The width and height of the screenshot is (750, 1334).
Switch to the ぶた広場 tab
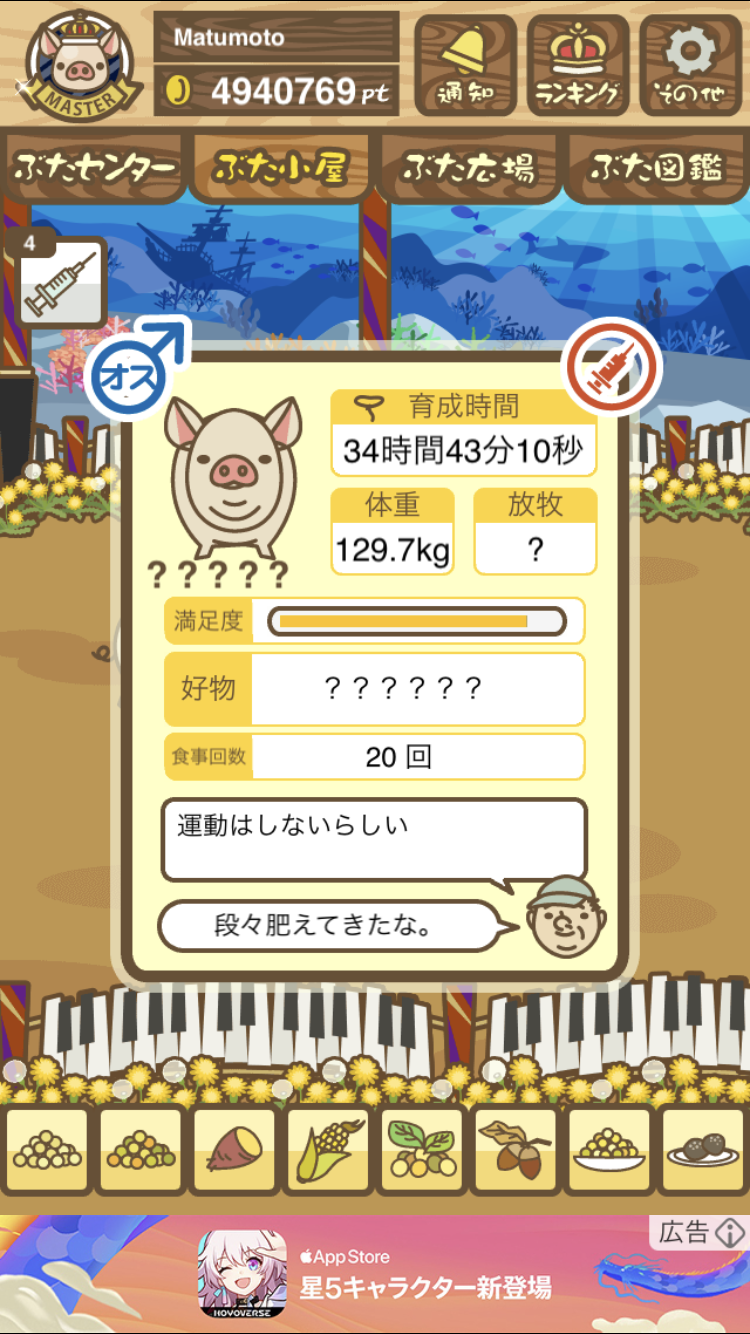pyautogui.click(x=468, y=168)
